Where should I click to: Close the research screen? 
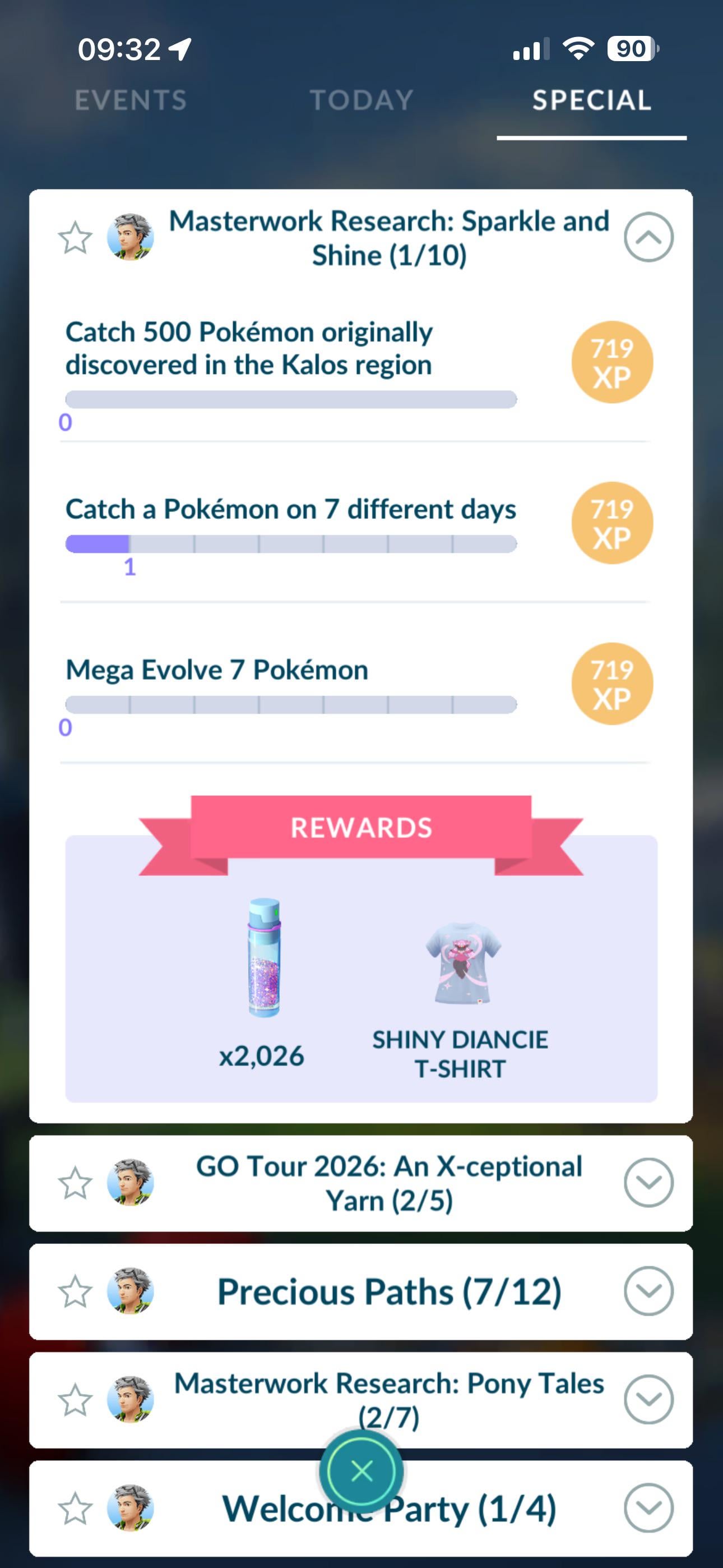pos(361,1471)
